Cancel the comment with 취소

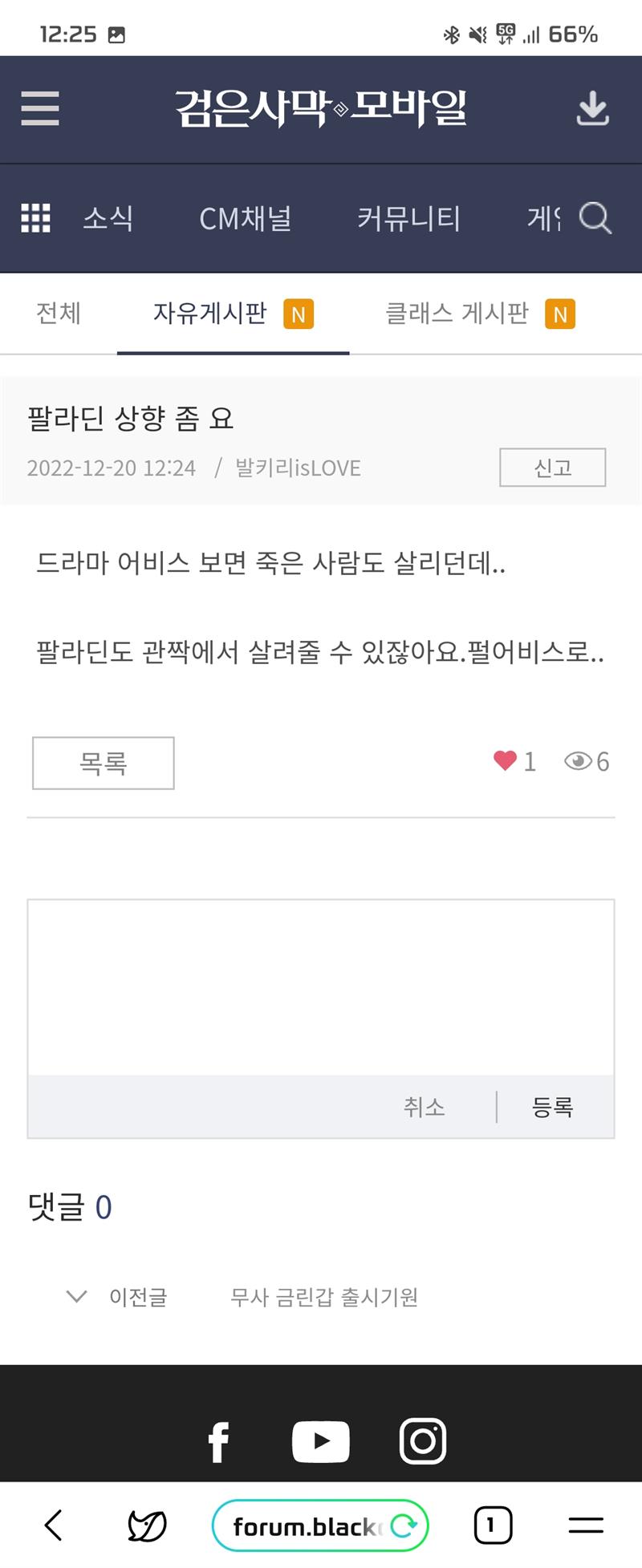[x=424, y=1107]
